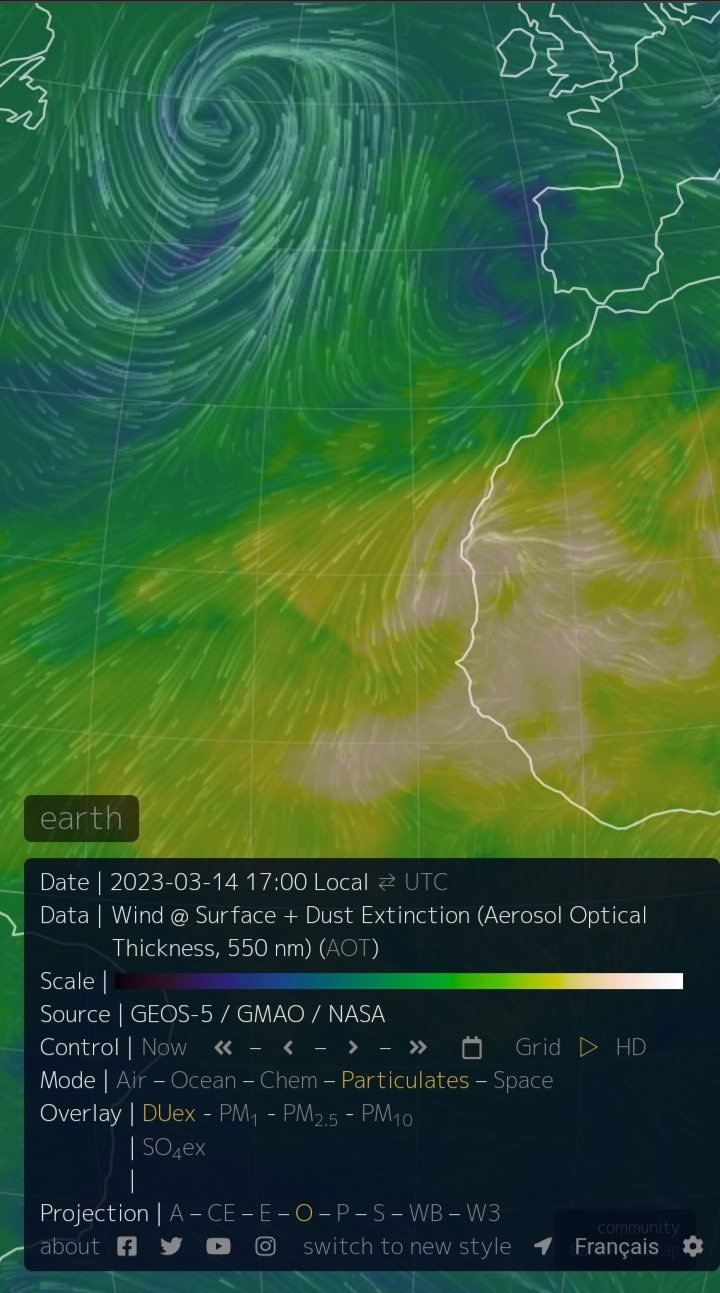Open the YouTube channel icon
The image size is (720, 1293).
218,1246
